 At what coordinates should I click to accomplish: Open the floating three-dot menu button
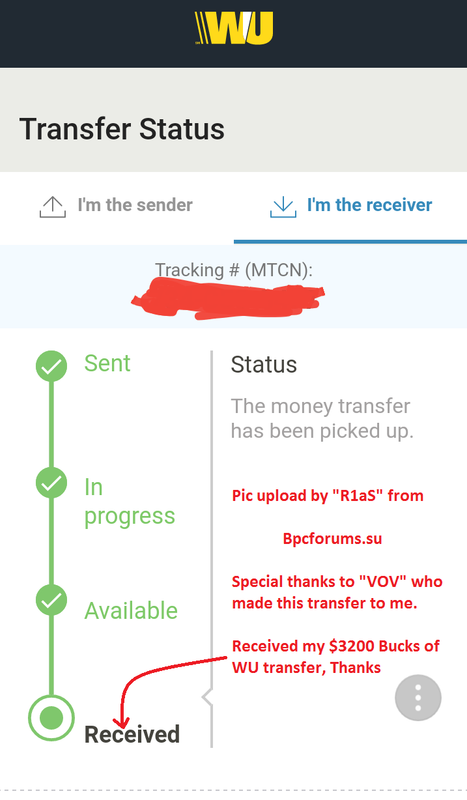pos(418,697)
